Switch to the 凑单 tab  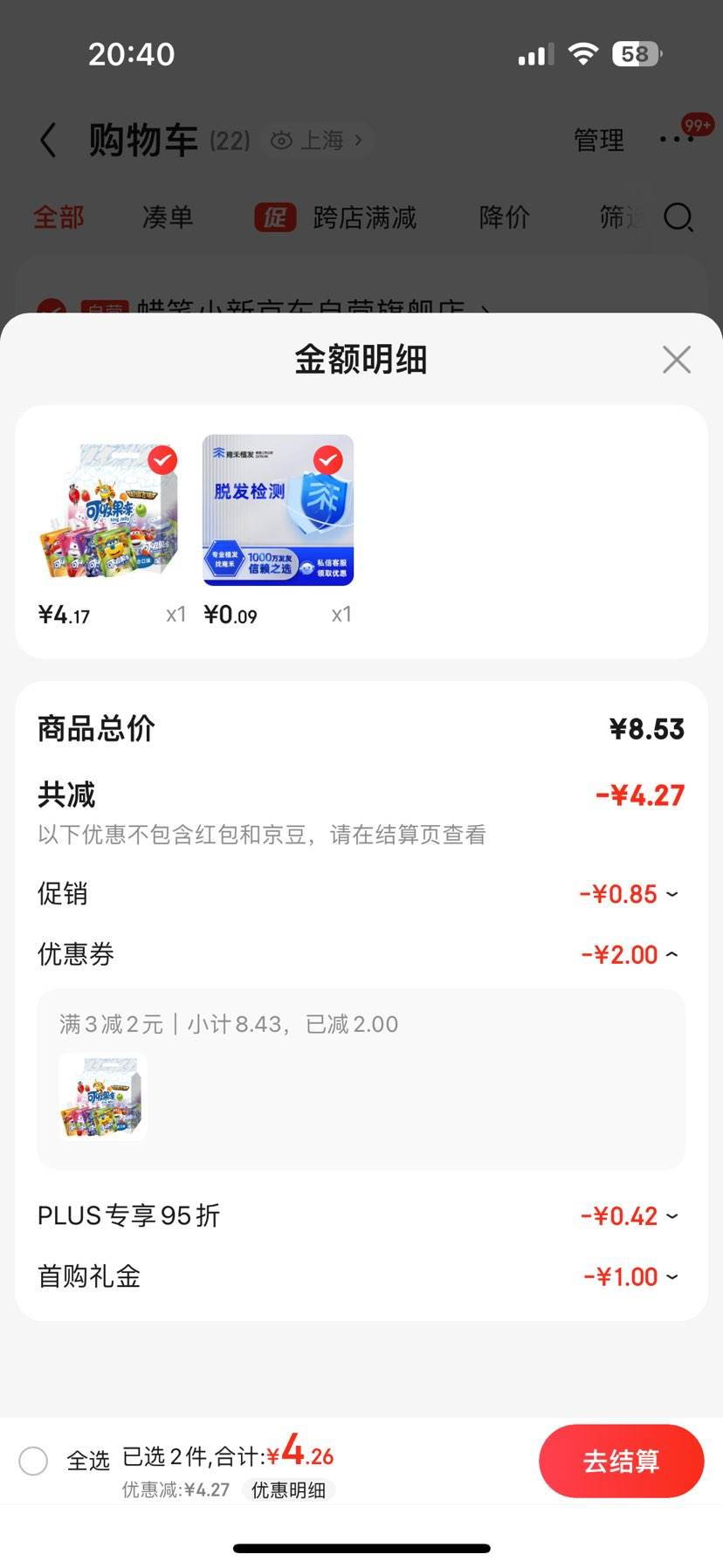(167, 217)
